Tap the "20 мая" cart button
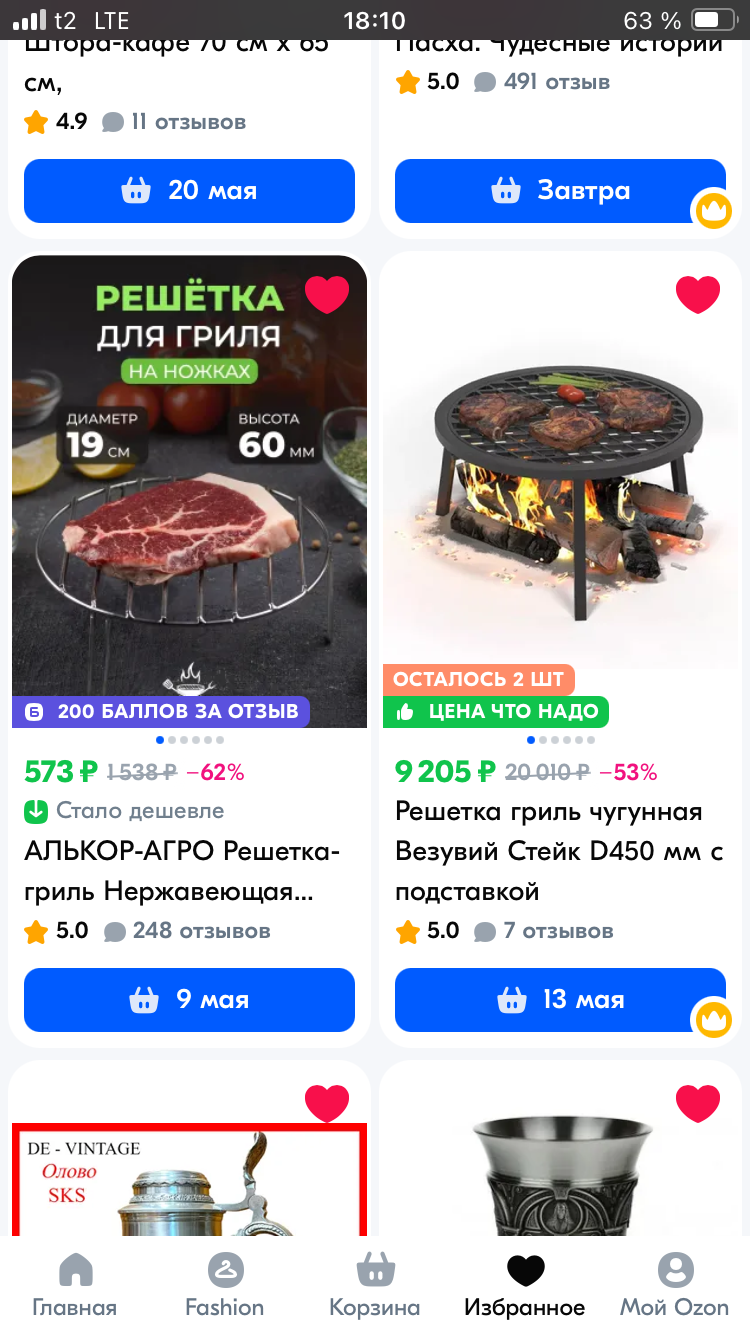 [x=189, y=190]
